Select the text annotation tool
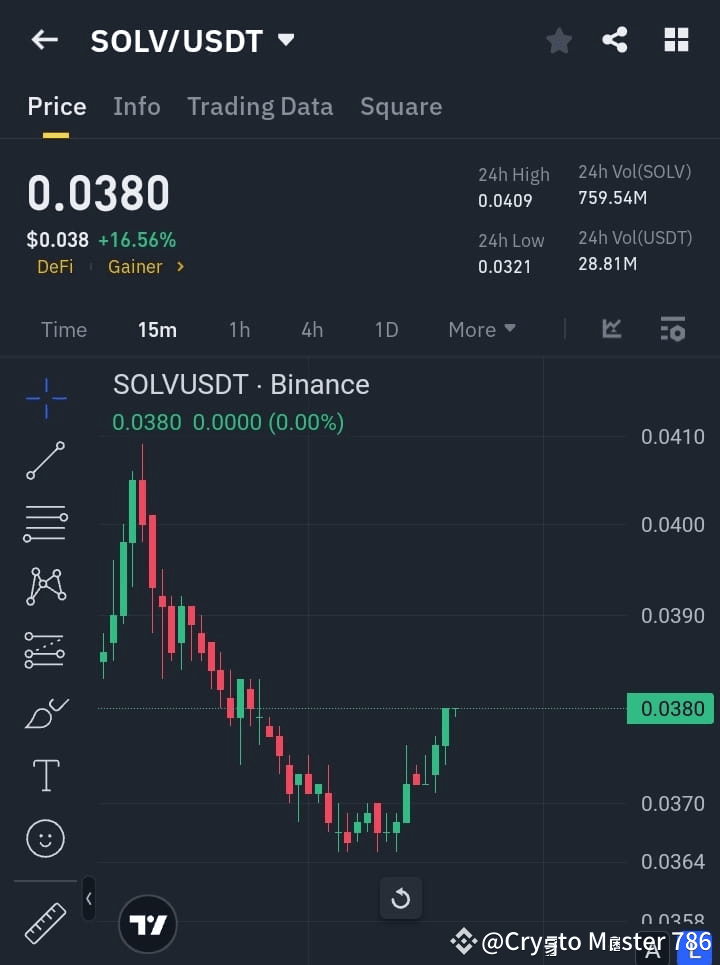 pos(45,775)
